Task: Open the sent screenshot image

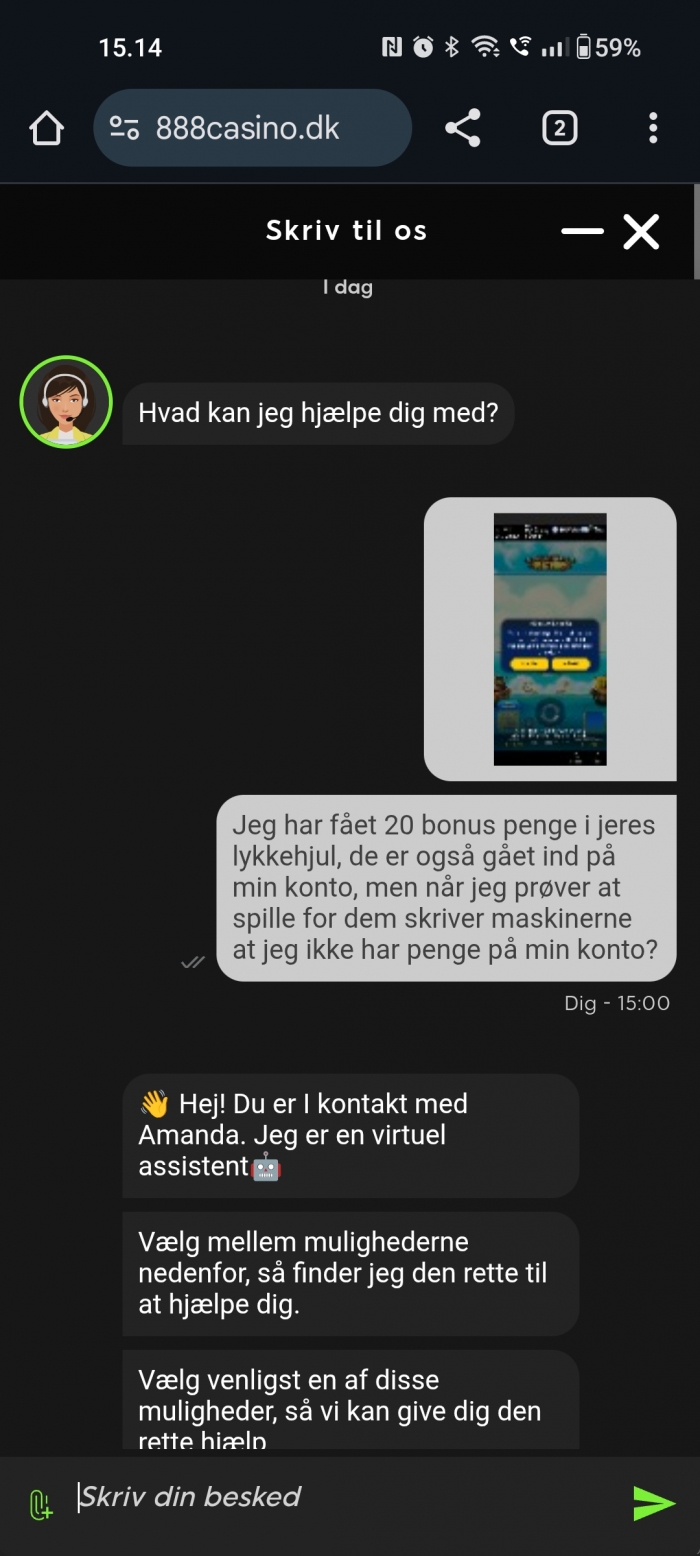Action: 550,639
